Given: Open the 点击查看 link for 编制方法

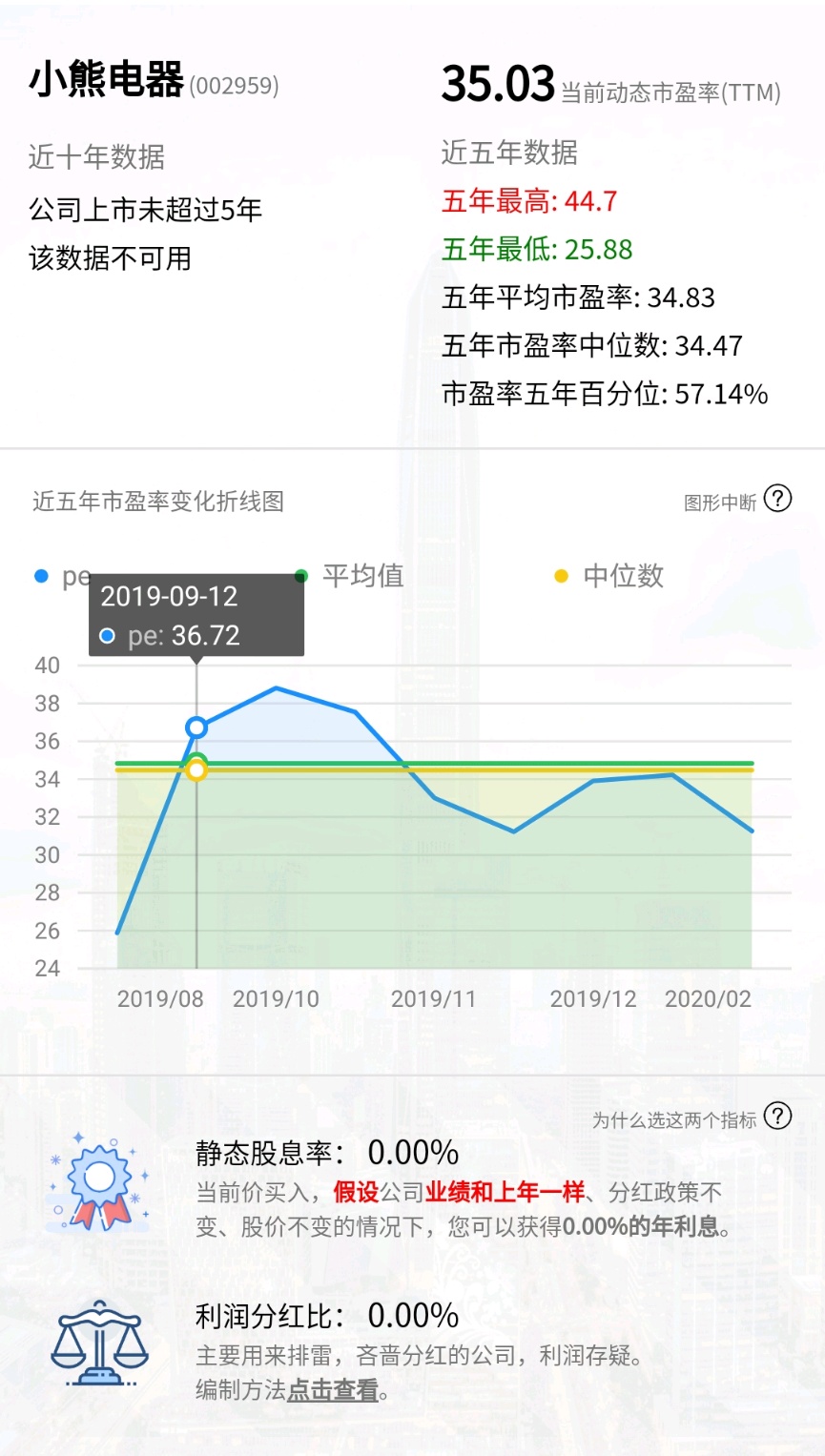Looking at the screenshot, I should click(333, 1390).
